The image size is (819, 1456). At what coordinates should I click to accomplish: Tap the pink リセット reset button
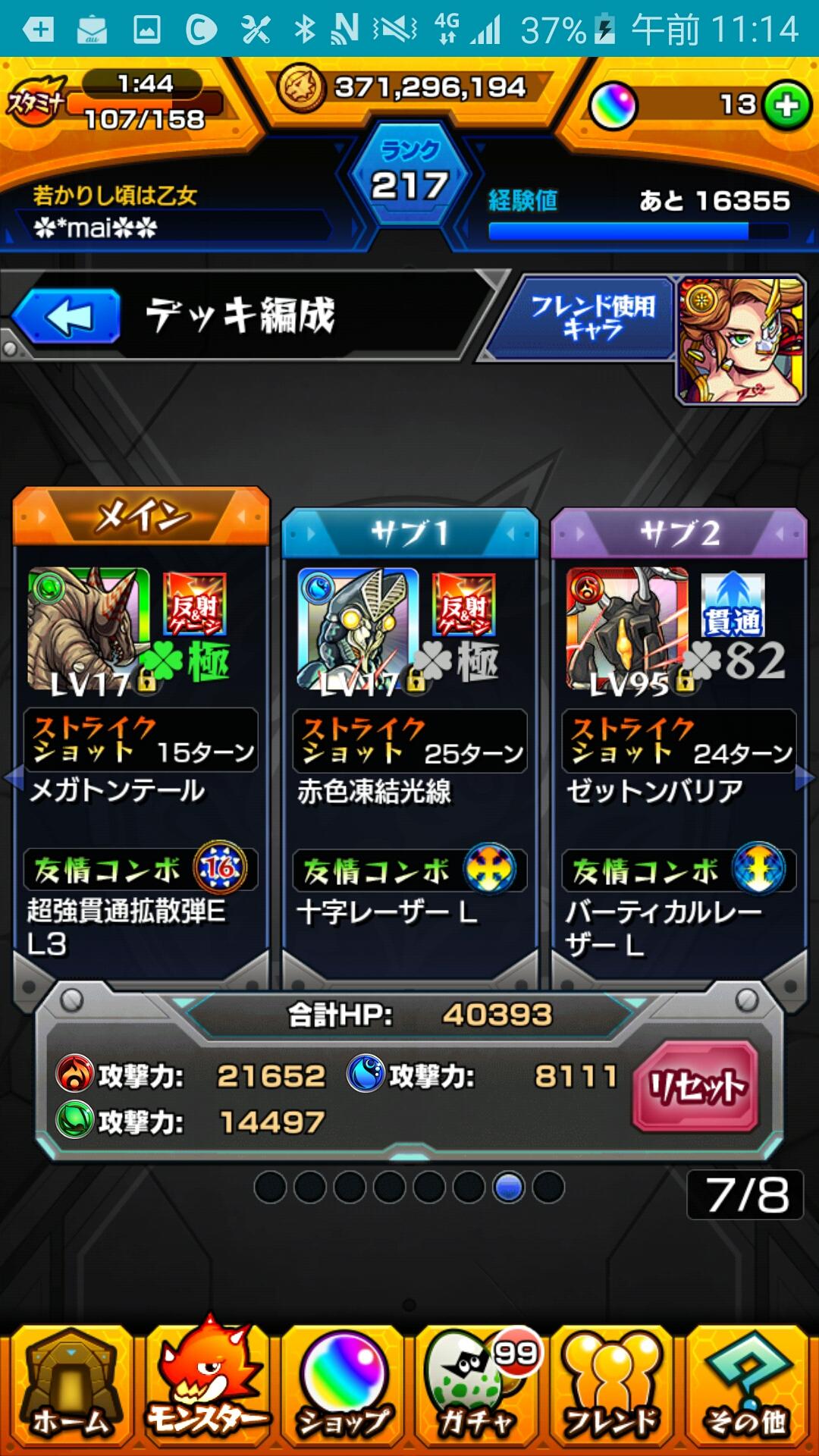(695, 1086)
